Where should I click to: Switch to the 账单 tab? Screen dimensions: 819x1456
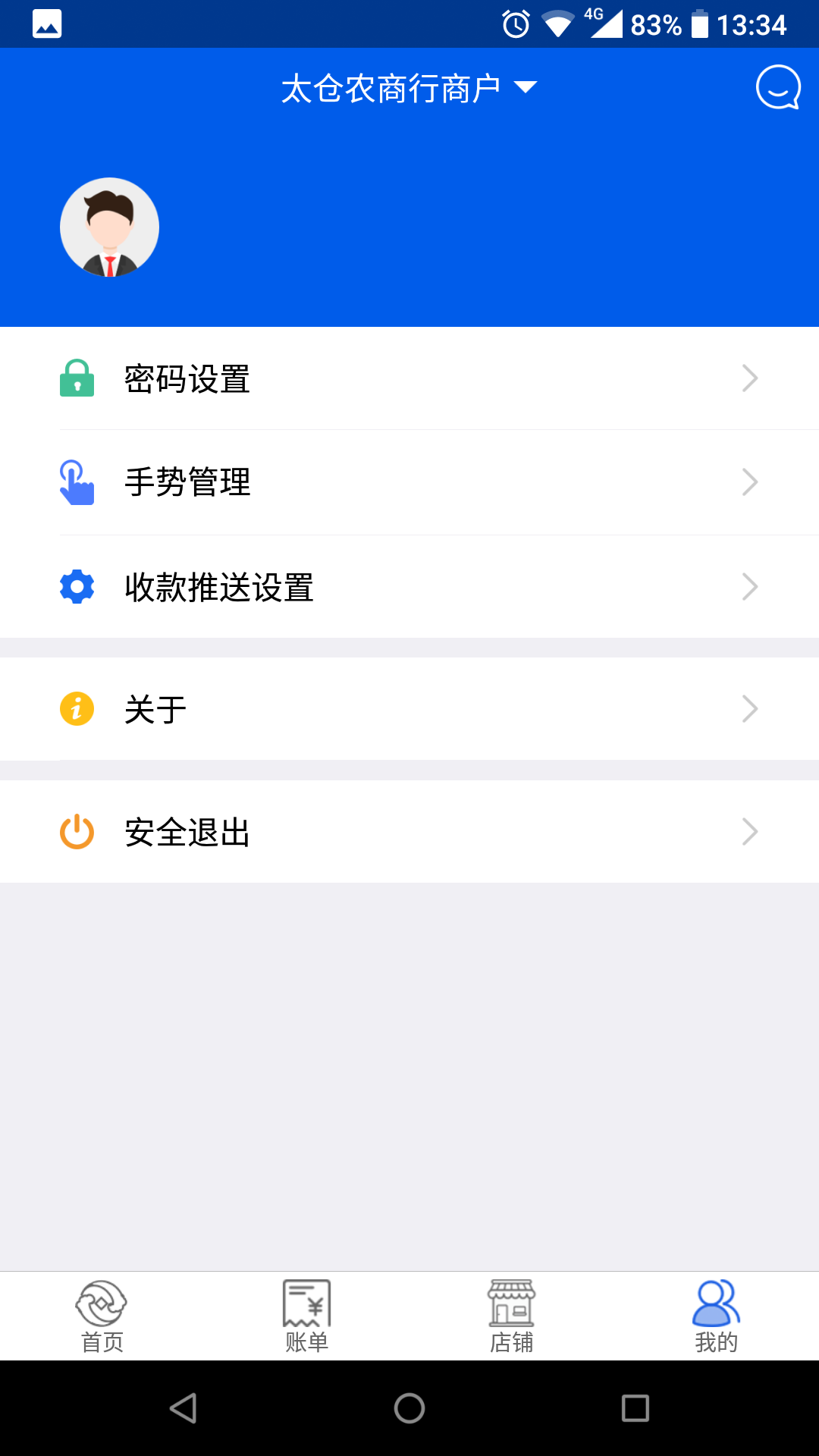pos(306,1315)
